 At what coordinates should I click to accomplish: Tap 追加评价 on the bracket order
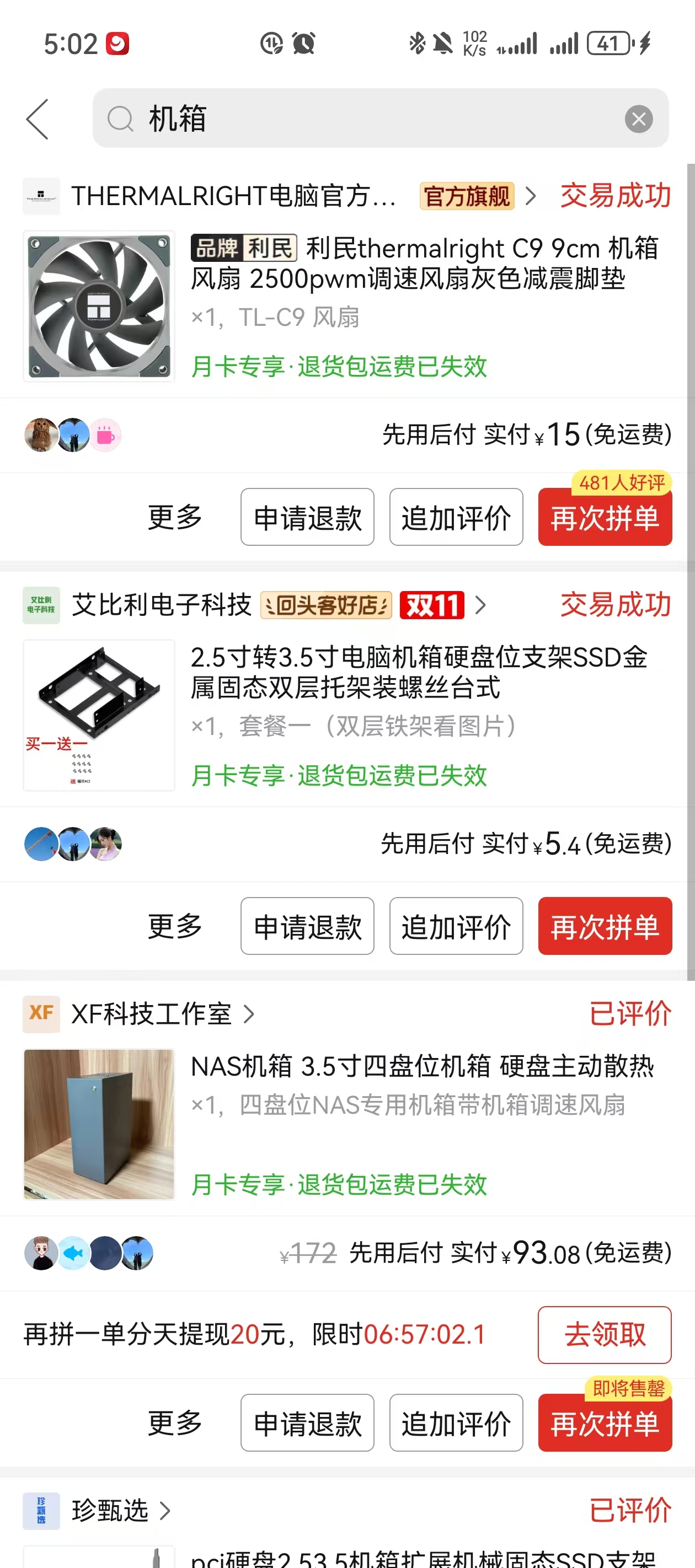coord(455,926)
